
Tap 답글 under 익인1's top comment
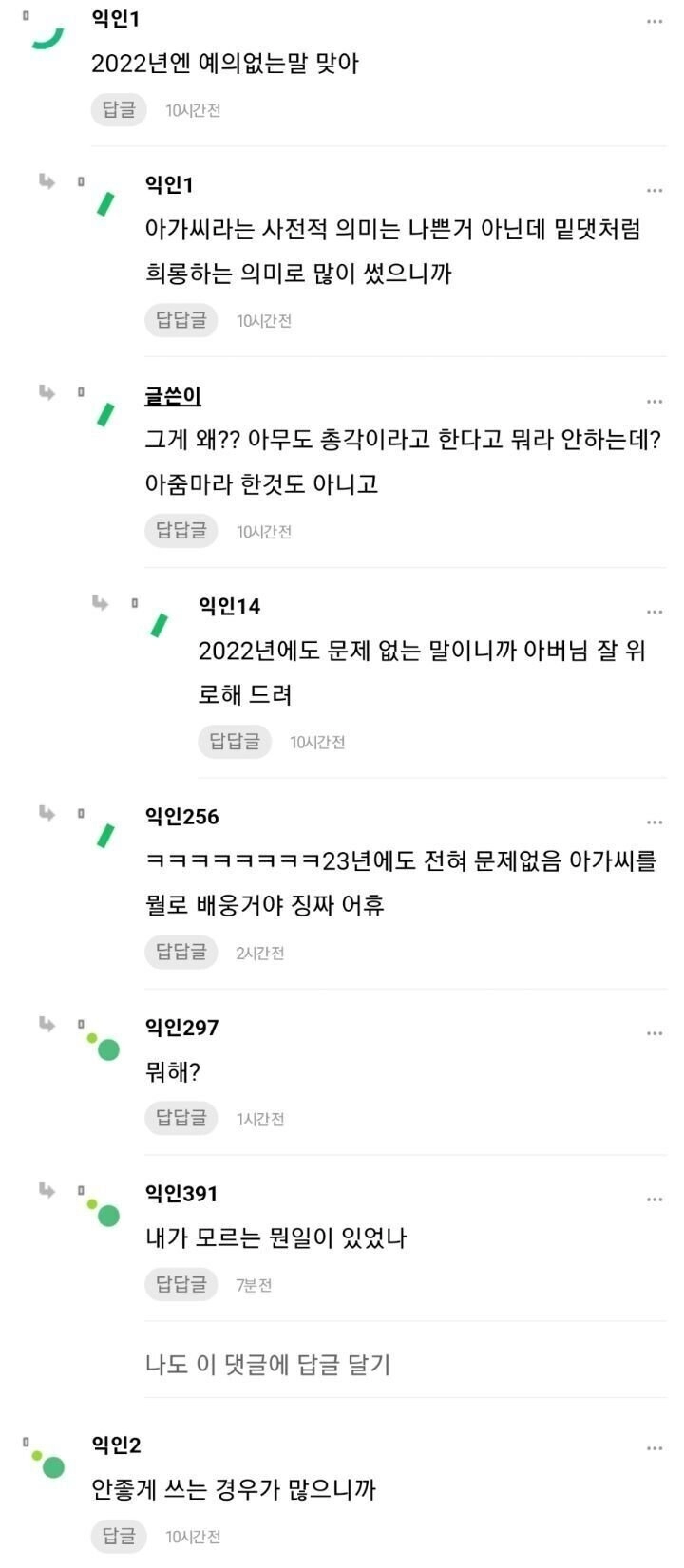[x=119, y=109]
